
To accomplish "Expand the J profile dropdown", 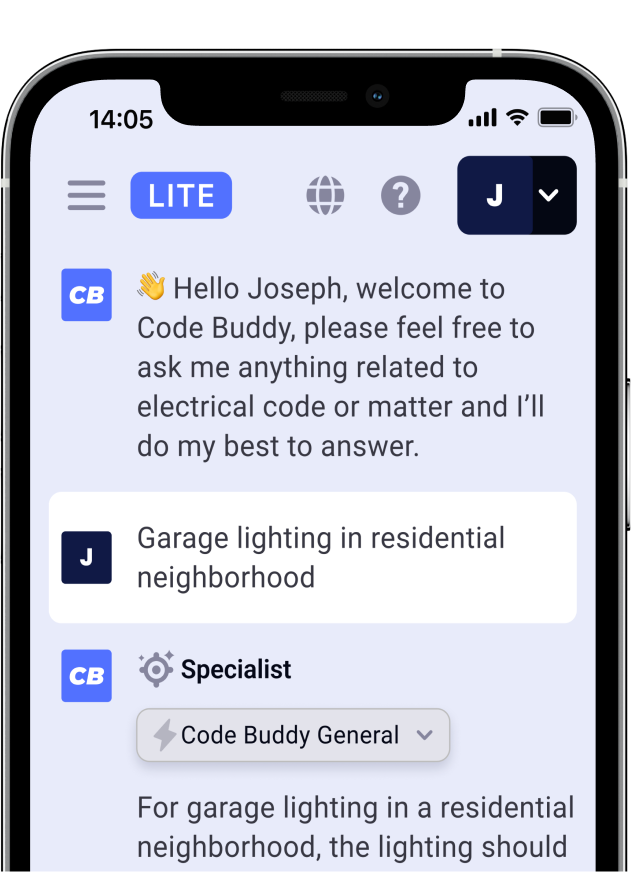I will click(549, 195).
